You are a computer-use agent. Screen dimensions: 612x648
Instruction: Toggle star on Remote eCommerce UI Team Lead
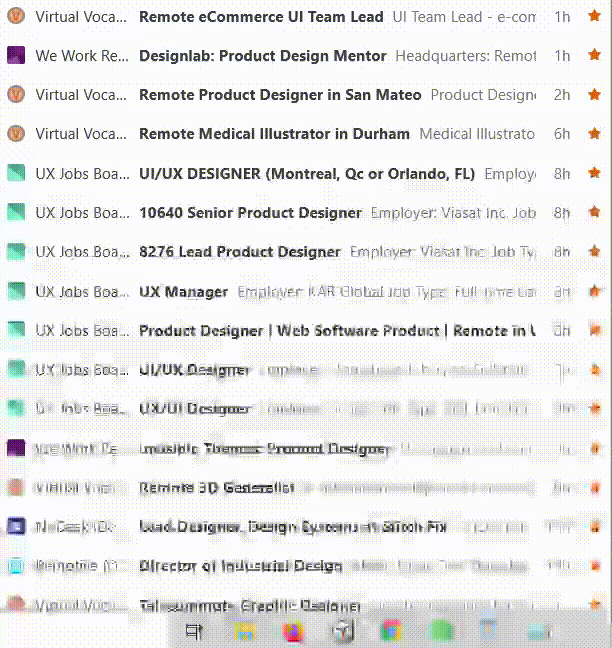[x=594, y=17]
